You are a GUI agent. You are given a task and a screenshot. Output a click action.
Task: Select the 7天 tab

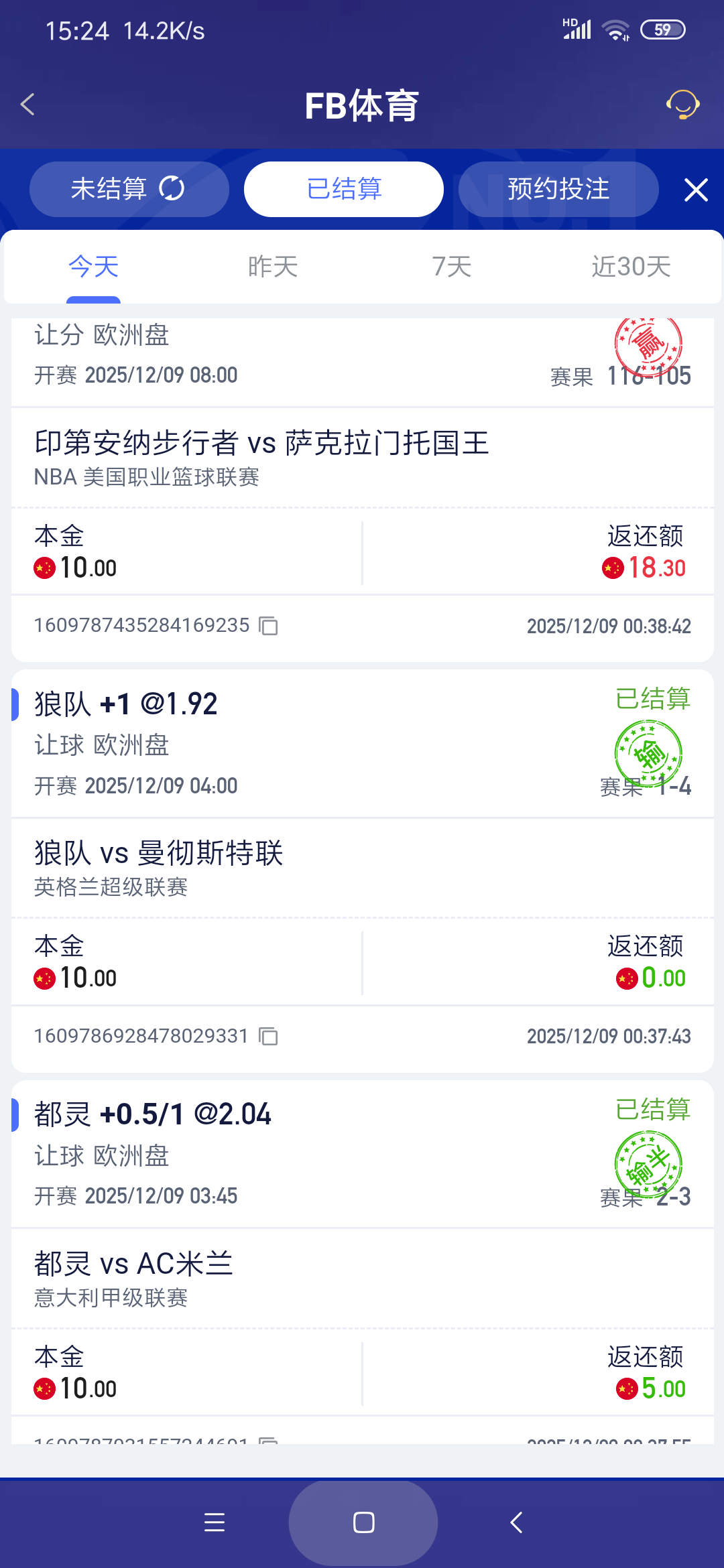[450, 266]
